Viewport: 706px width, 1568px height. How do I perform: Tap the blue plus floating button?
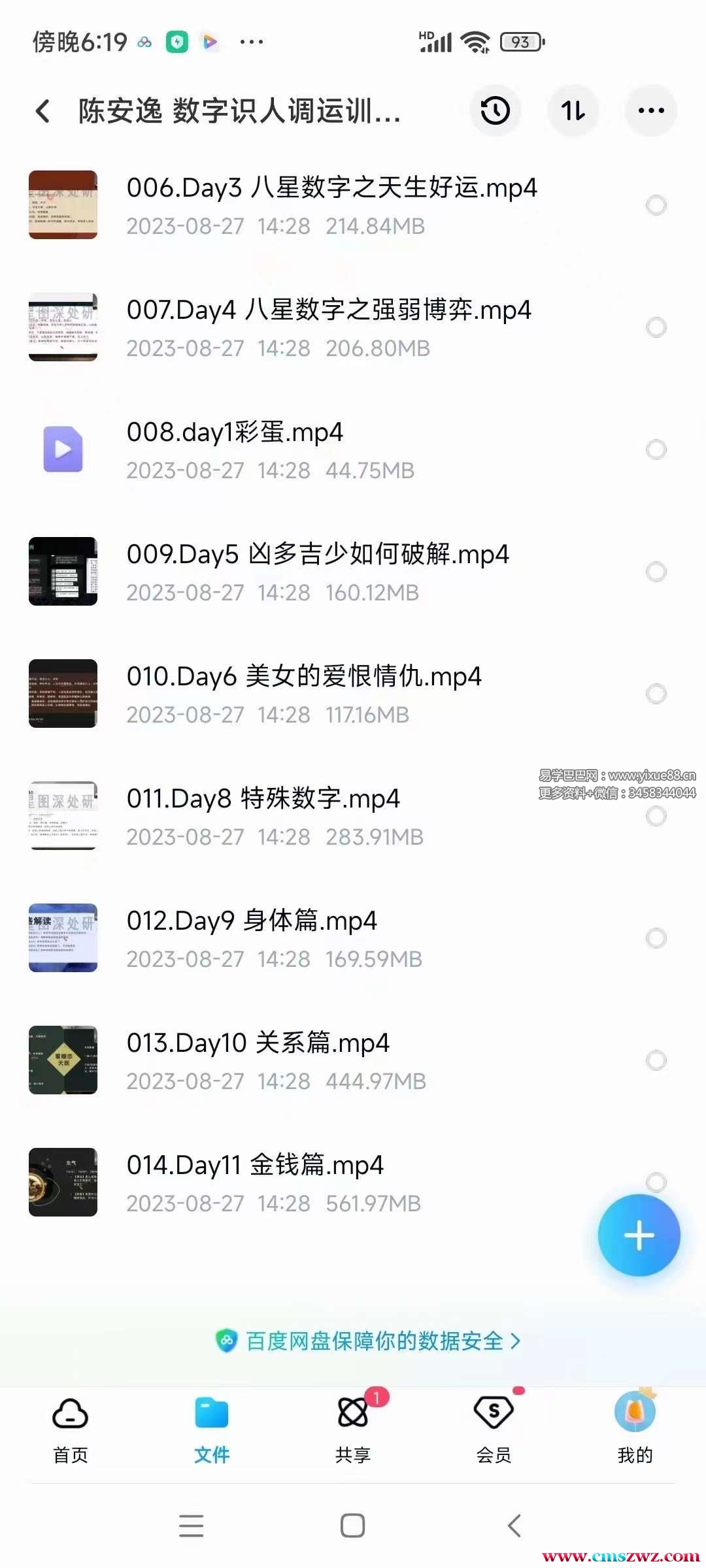[639, 1235]
